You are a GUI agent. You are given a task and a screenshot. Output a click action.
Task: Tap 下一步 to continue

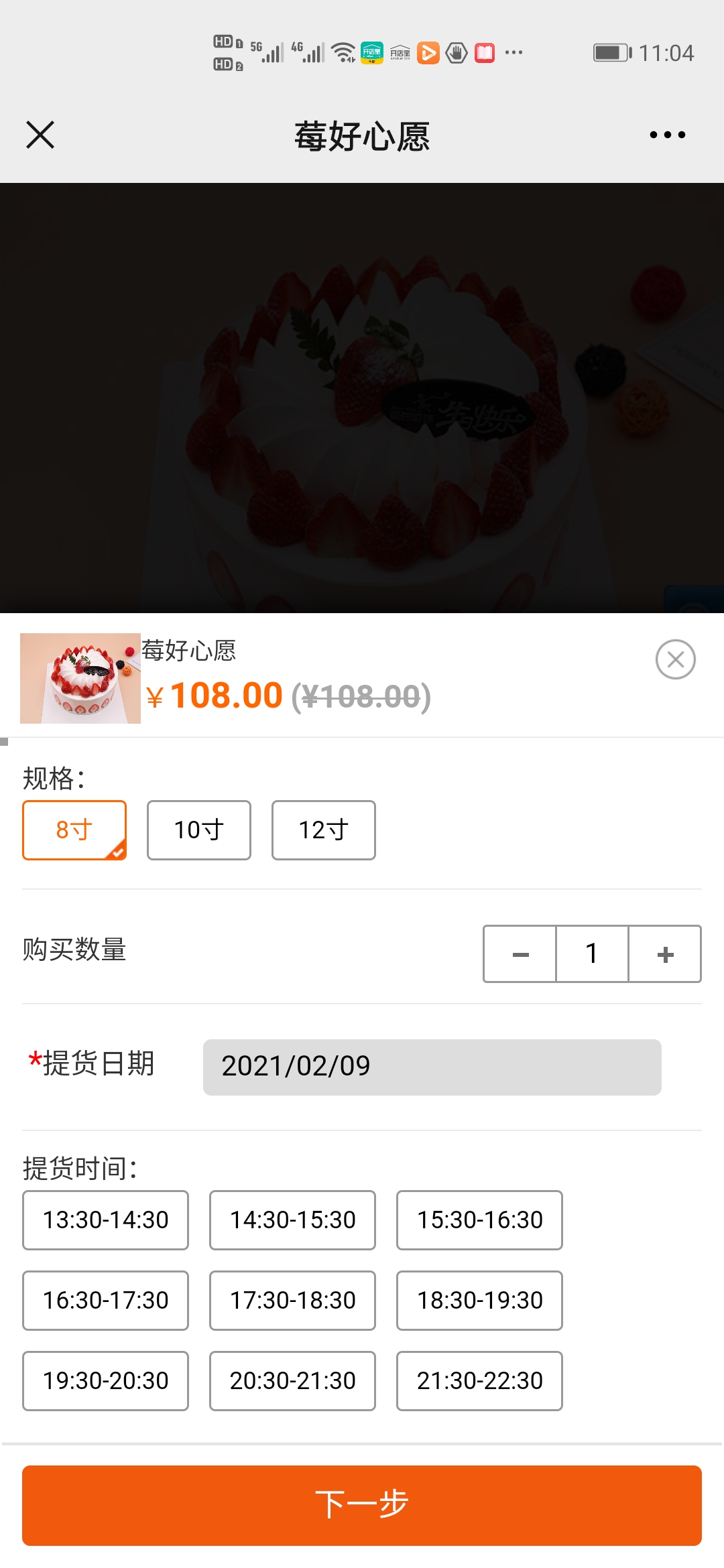pyautogui.click(x=362, y=1506)
